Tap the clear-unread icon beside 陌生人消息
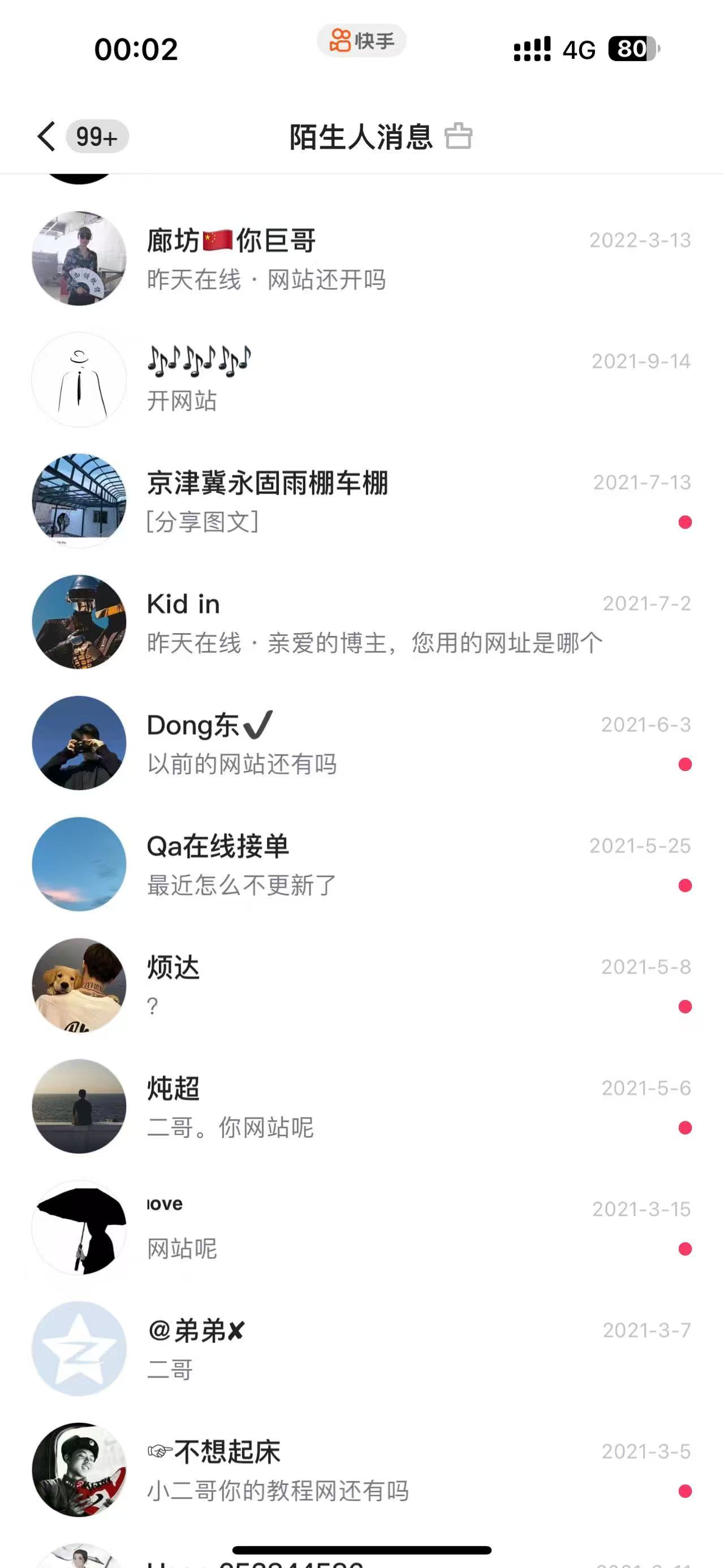Screen dimensions: 724x1568 [458, 136]
